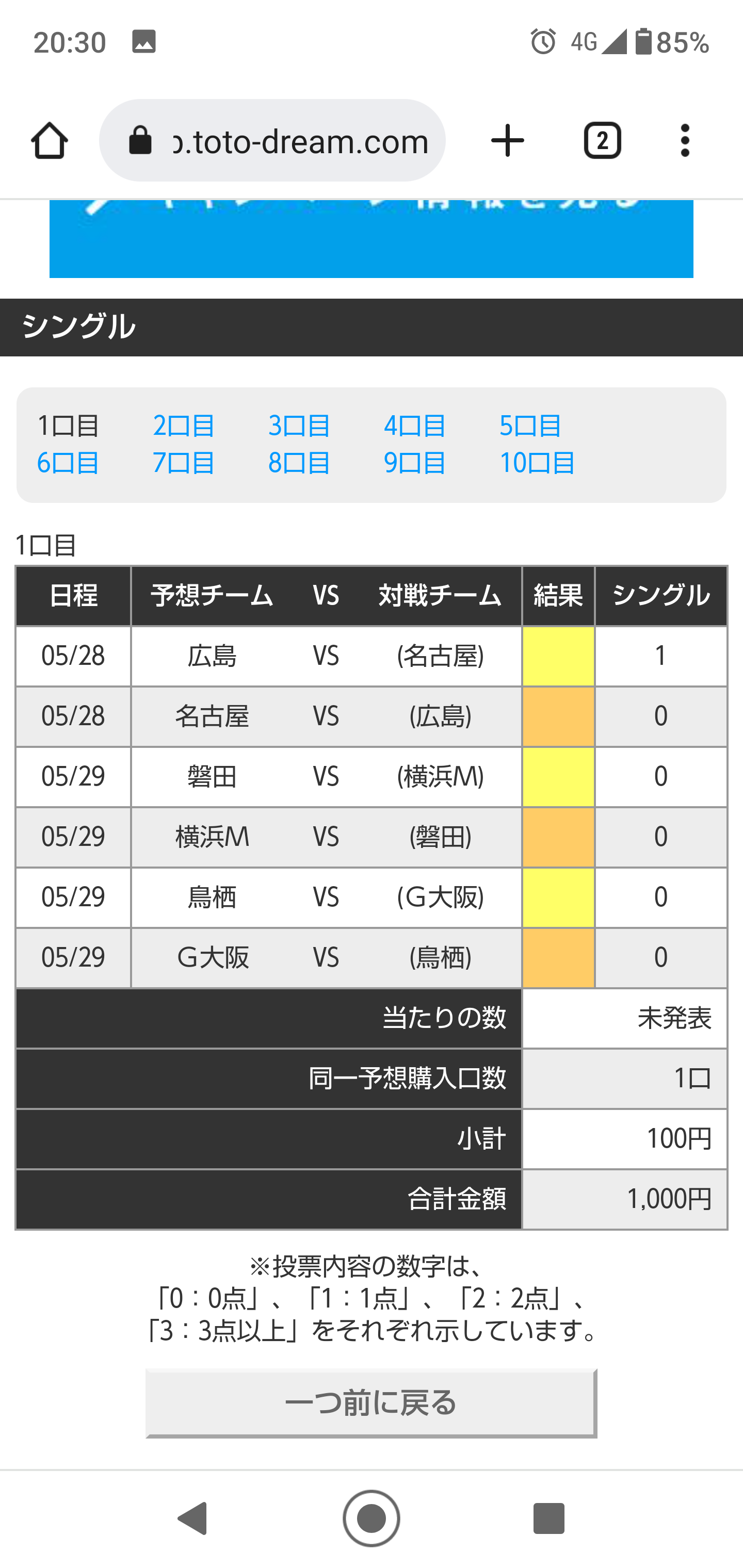The width and height of the screenshot is (743, 1568).
Task: Jump to 8口目 ticket
Action: [299, 463]
